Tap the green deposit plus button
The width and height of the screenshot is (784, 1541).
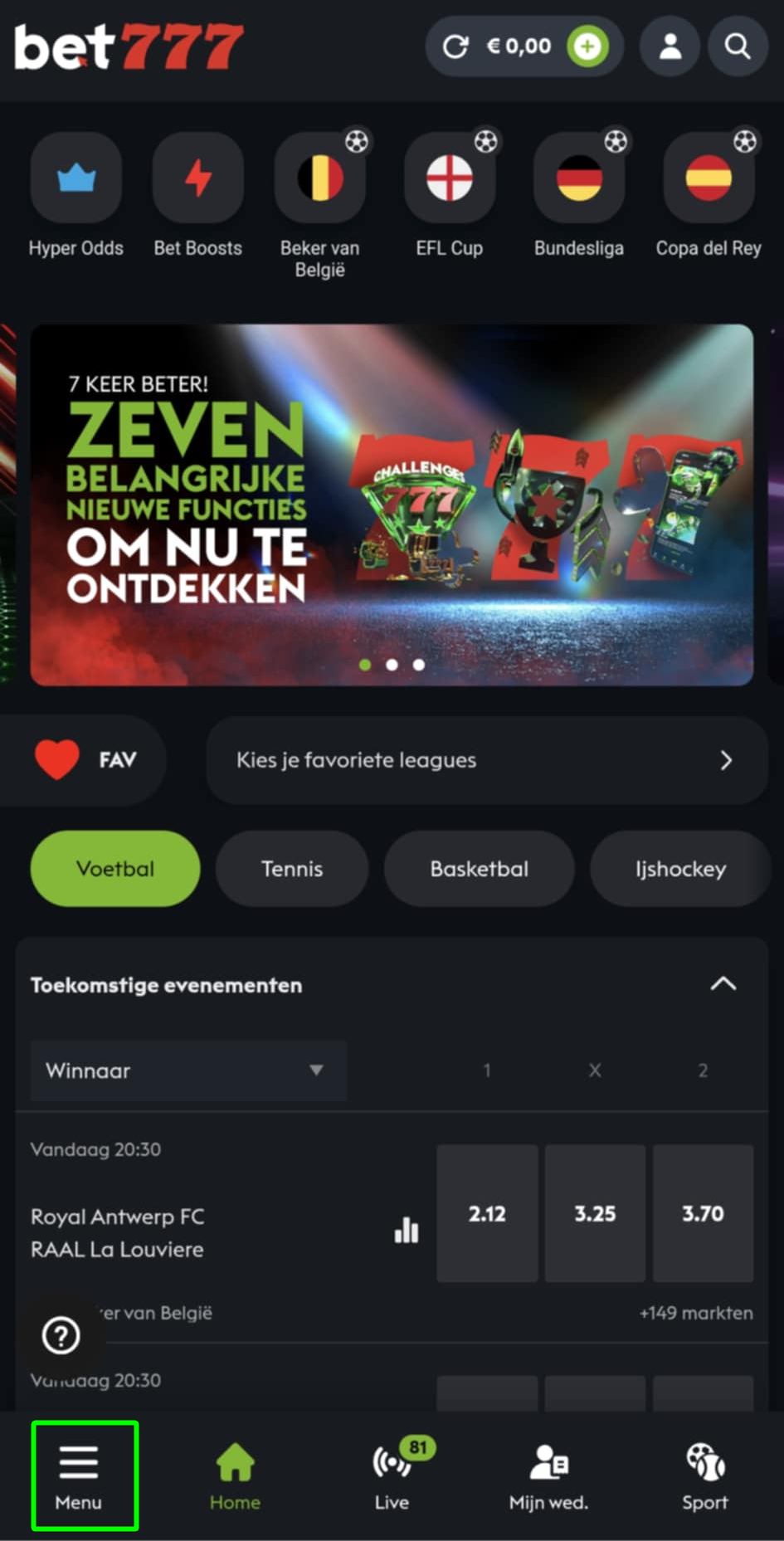587,46
